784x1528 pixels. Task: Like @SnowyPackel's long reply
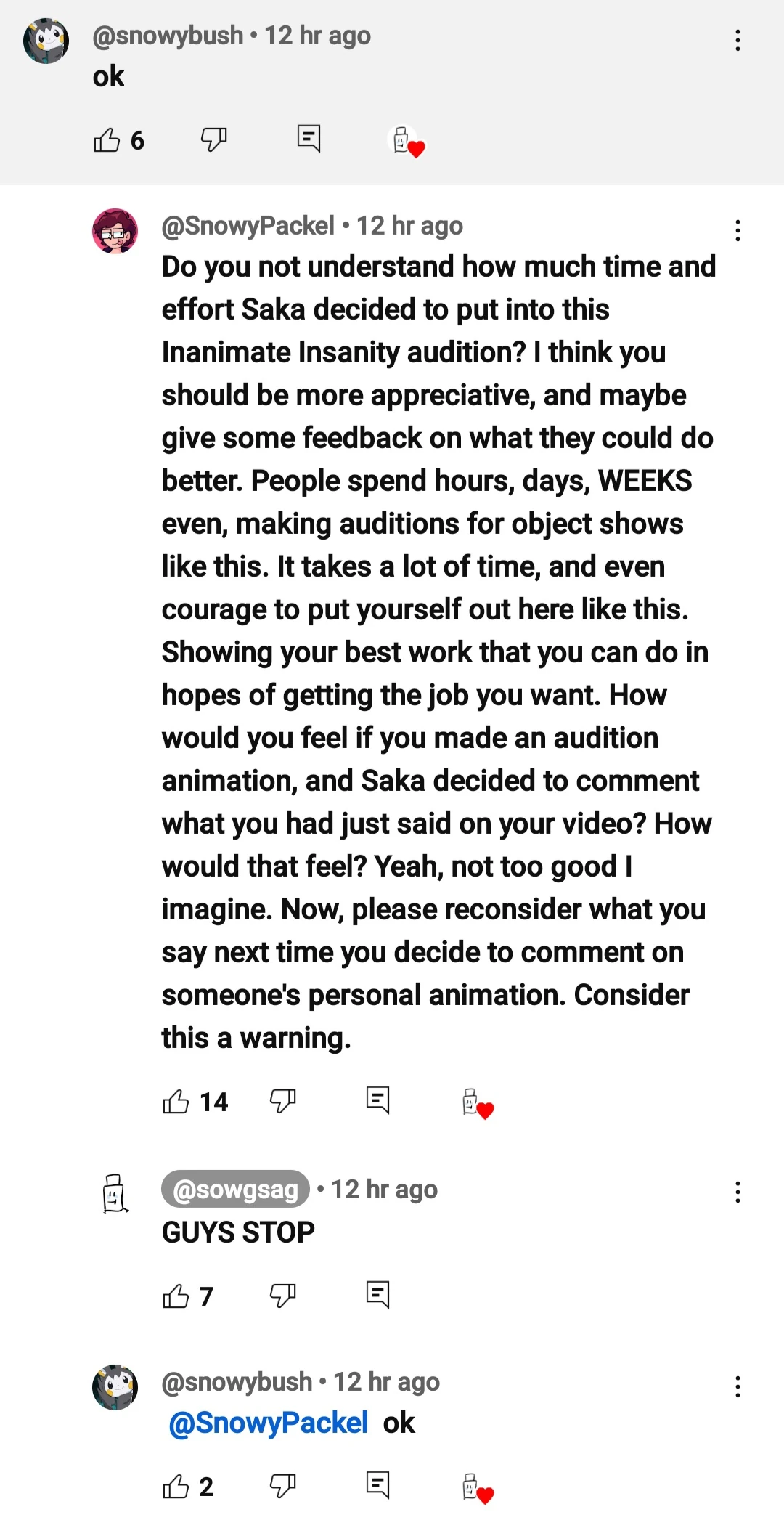[176, 1102]
